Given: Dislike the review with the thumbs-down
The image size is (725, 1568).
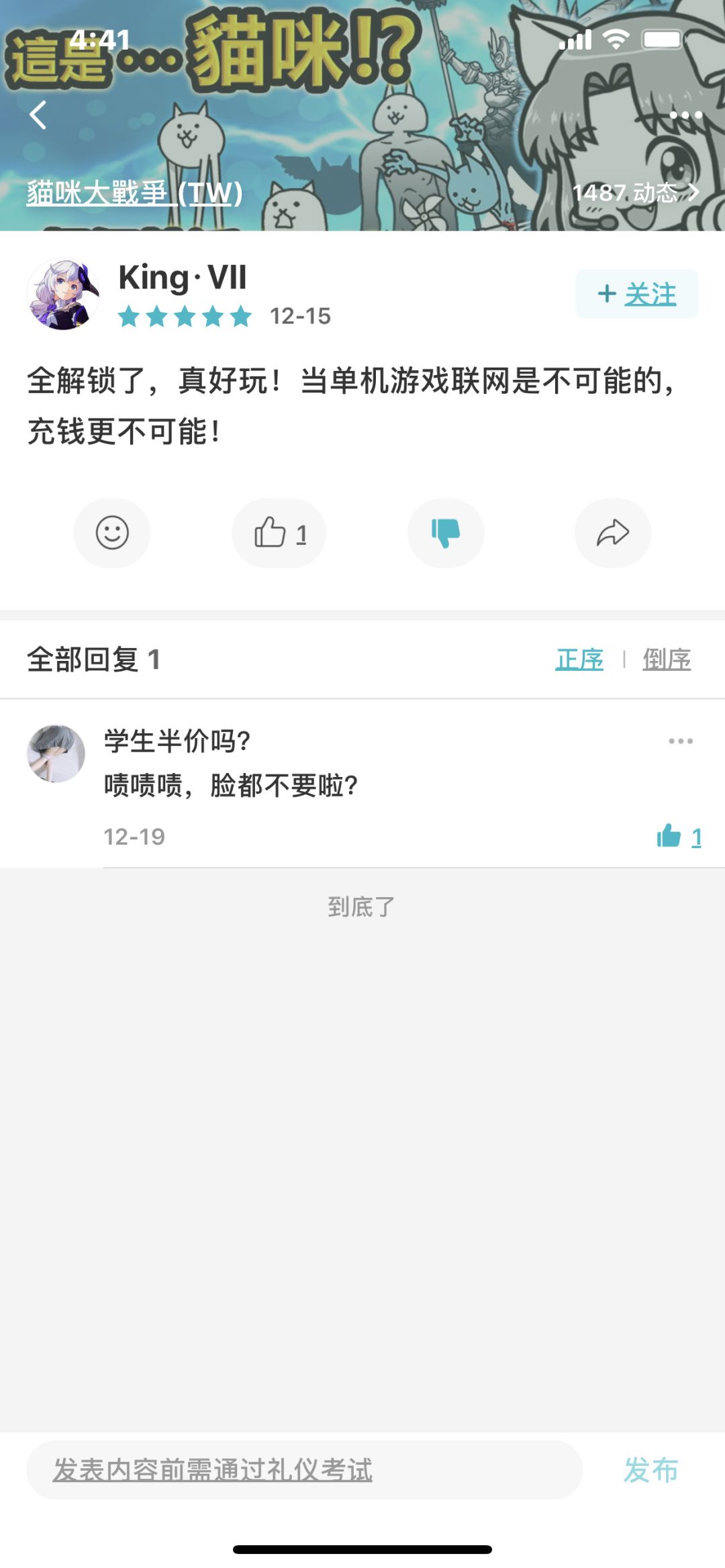Looking at the screenshot, I should 446,533.
